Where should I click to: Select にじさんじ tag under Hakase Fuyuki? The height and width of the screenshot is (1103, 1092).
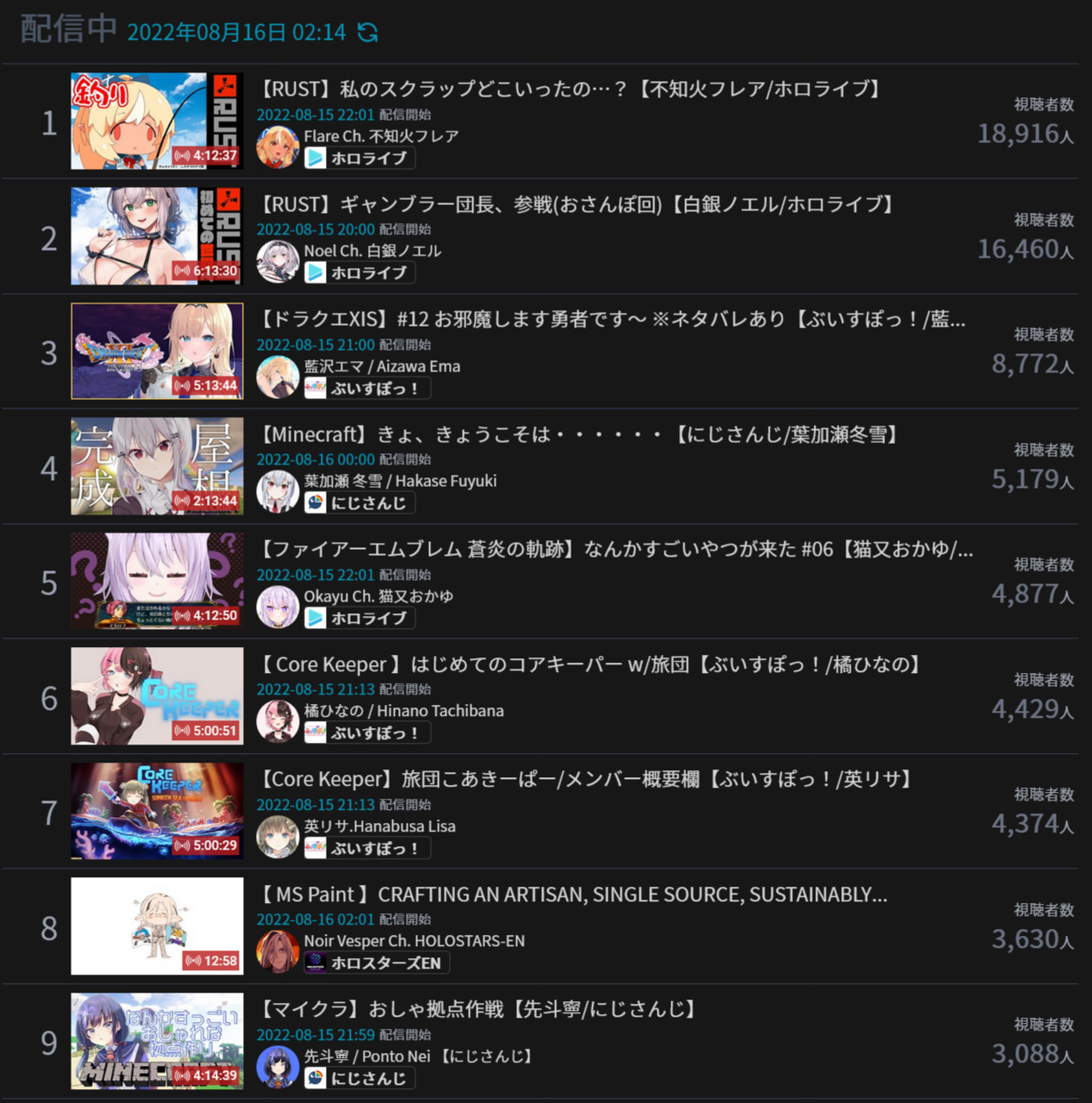pos(359,503)
